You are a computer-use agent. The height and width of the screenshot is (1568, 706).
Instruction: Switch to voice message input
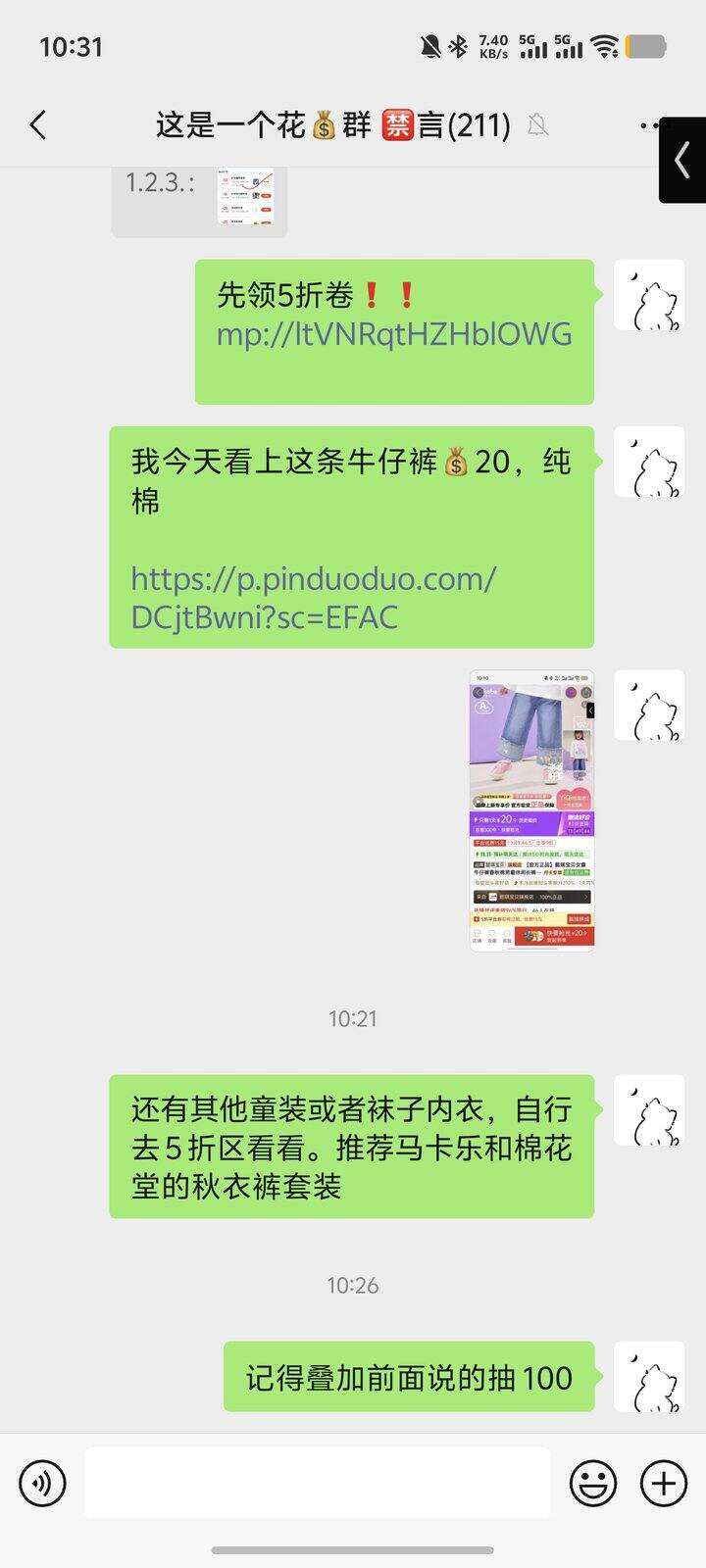(42, 1483)
